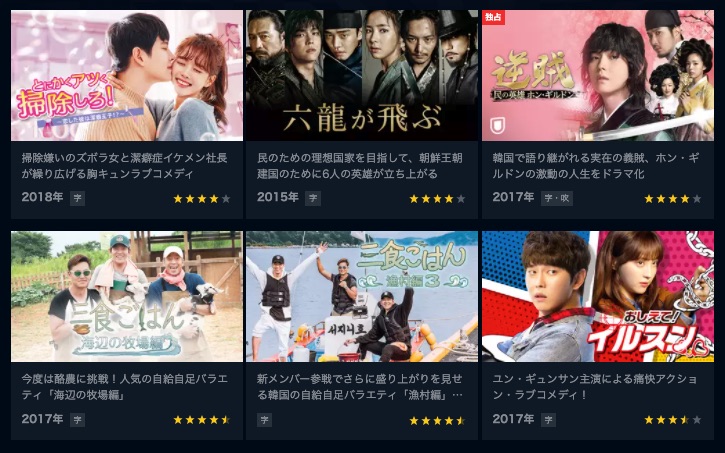Viewport: 725px width, 453px height.
Task: Open 三食ごはん 海辺の牧場編 card
Action: point(127,297)
